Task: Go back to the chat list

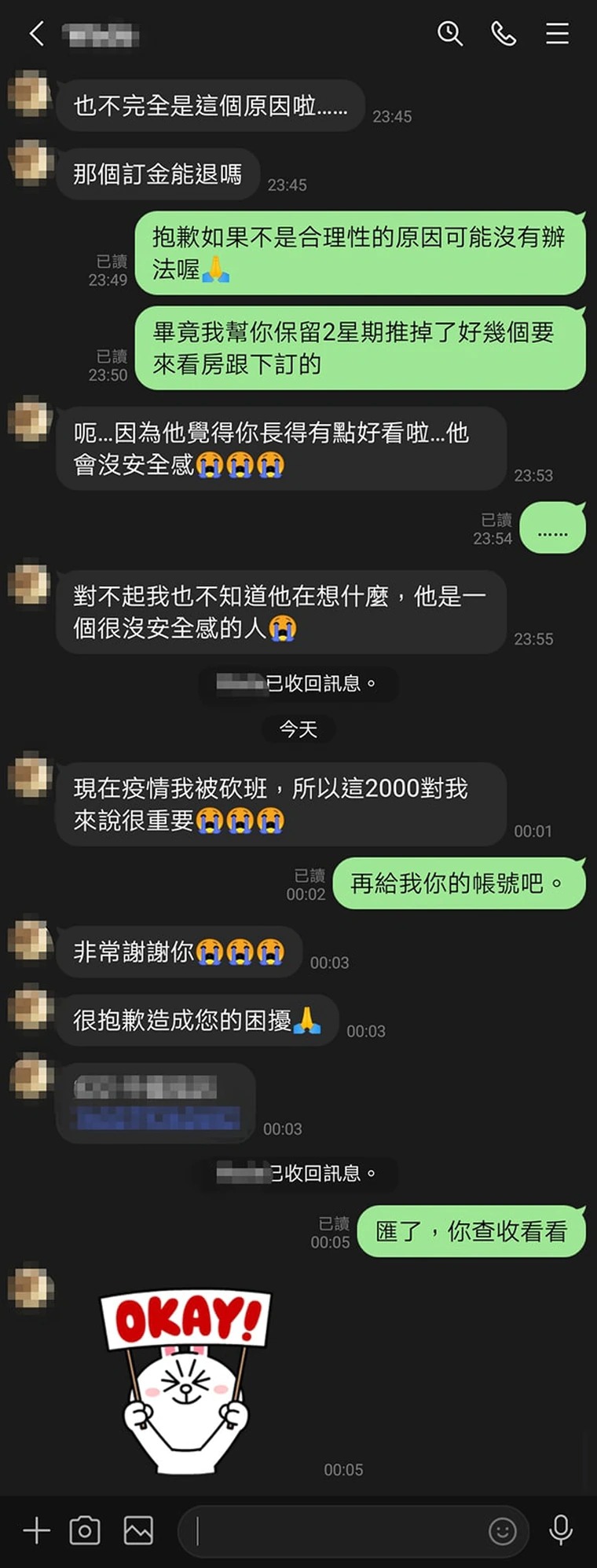Action: point(36,34)
